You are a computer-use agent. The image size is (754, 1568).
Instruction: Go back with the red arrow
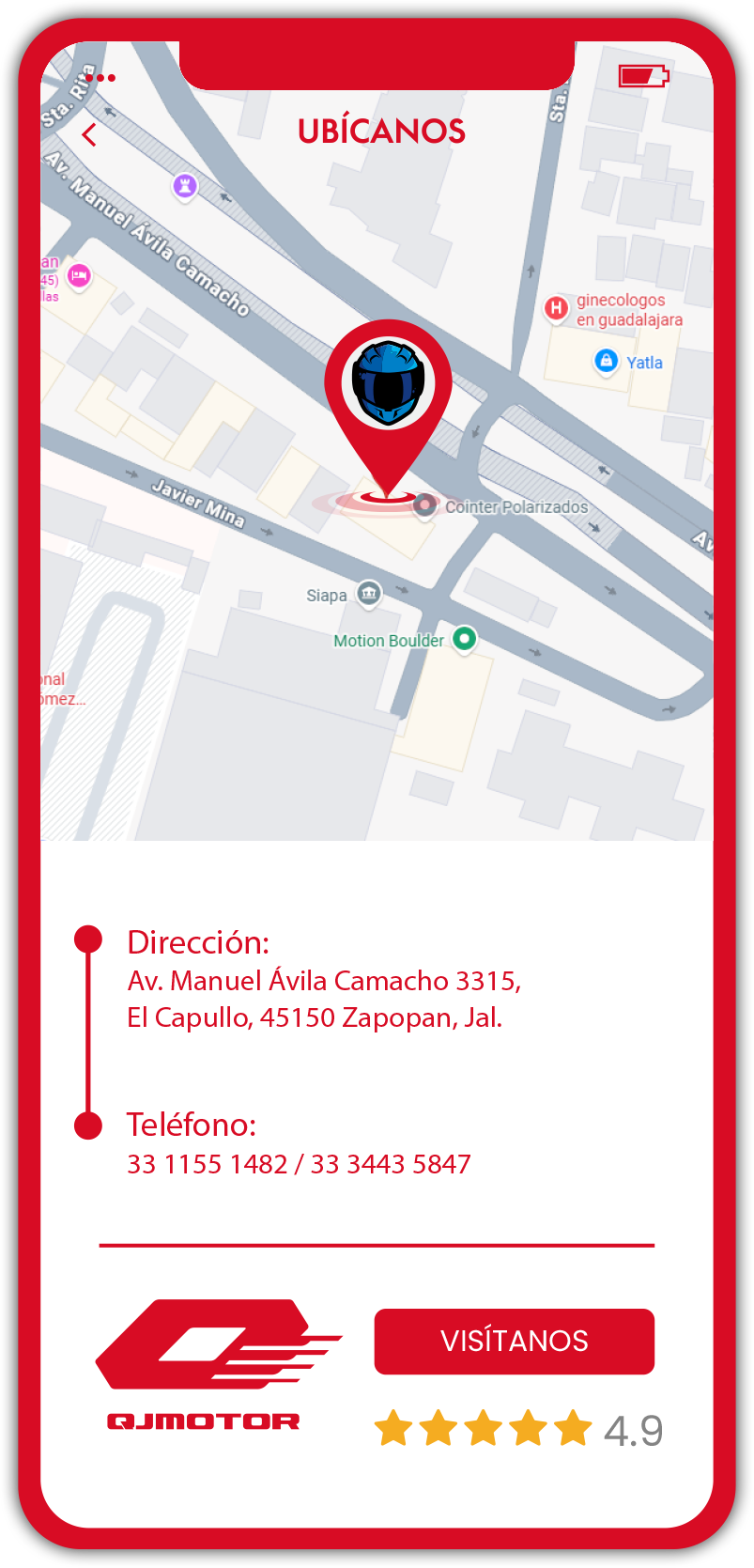pyautogui.click(x=89, y=135)
